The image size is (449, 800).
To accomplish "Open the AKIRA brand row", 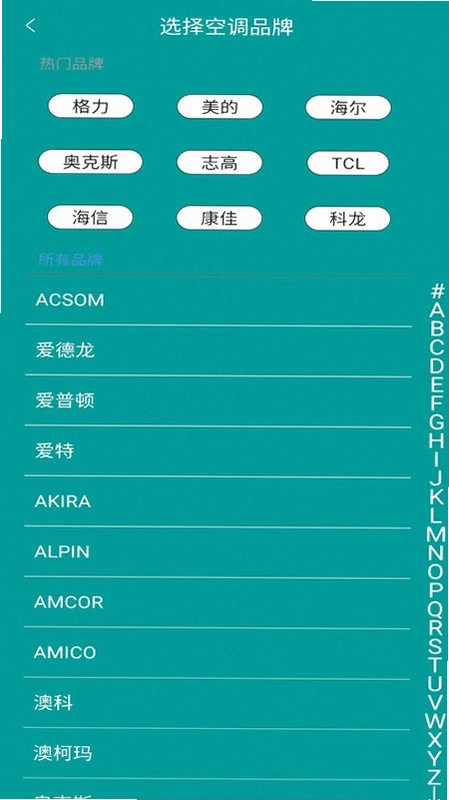I will pyautogui.click(x=217, y=502).
